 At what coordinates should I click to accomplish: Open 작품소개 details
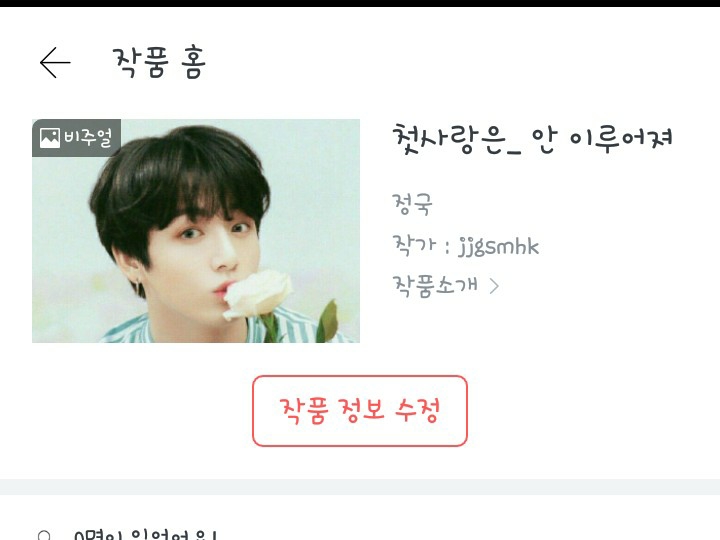tap(445, 286)
